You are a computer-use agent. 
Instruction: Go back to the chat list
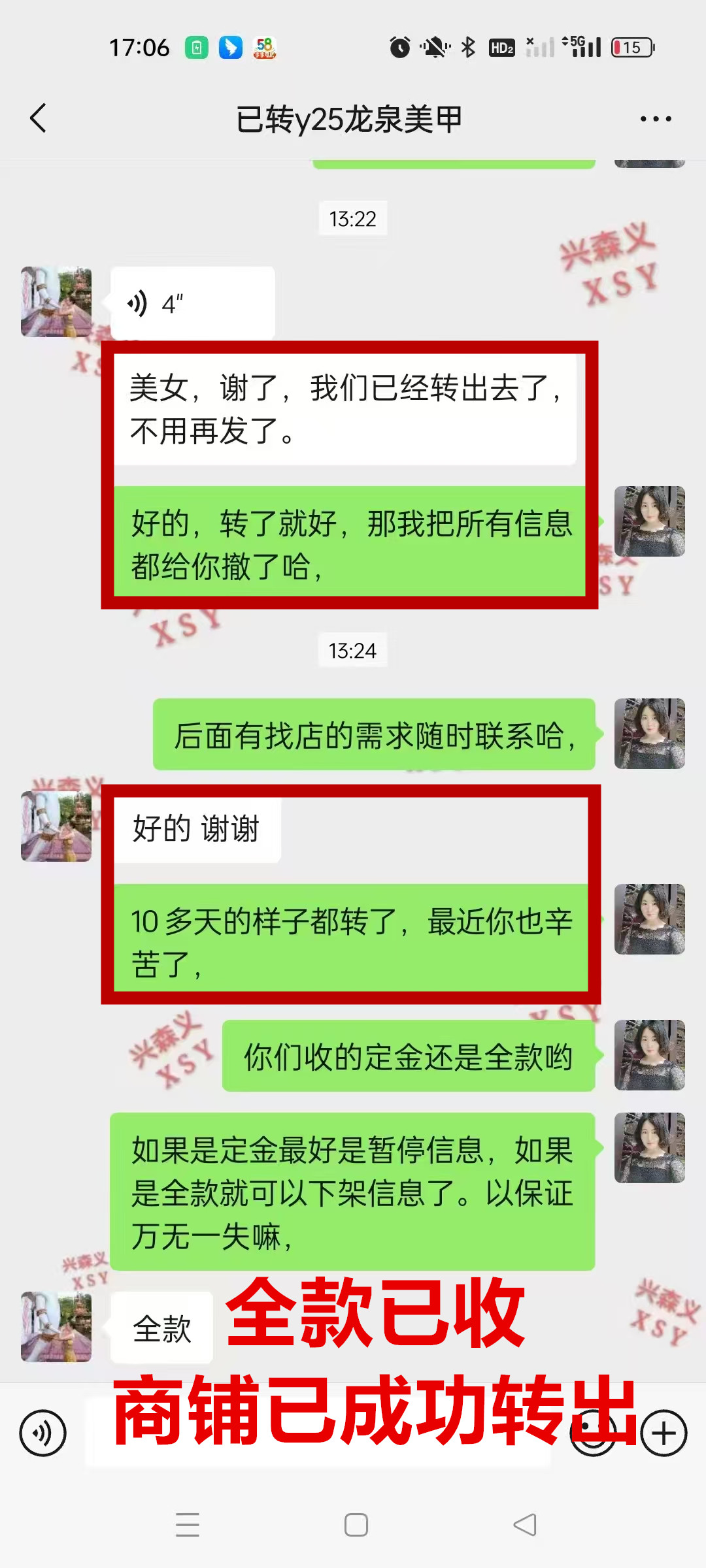(39, 118)
